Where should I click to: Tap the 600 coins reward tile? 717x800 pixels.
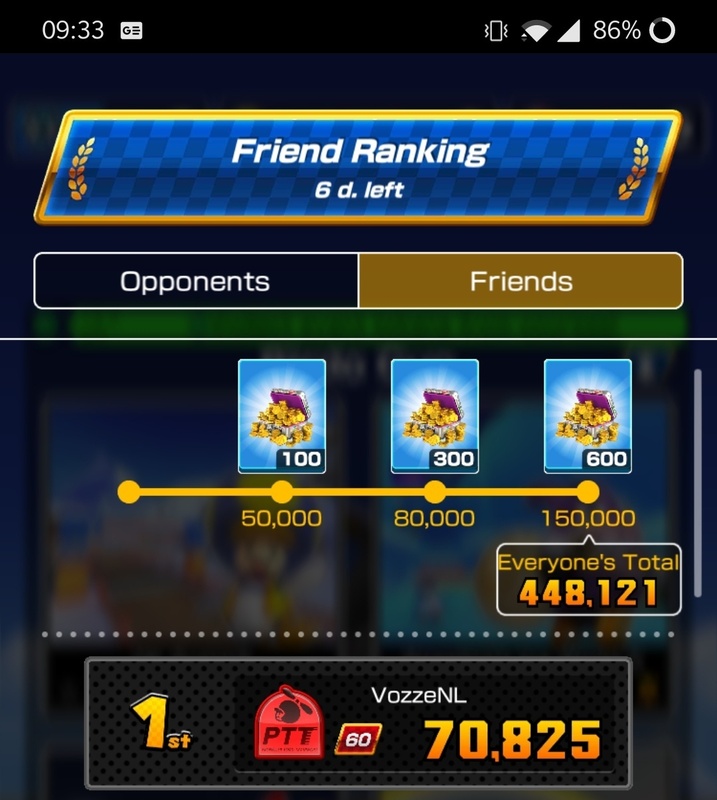pos(588,416)
